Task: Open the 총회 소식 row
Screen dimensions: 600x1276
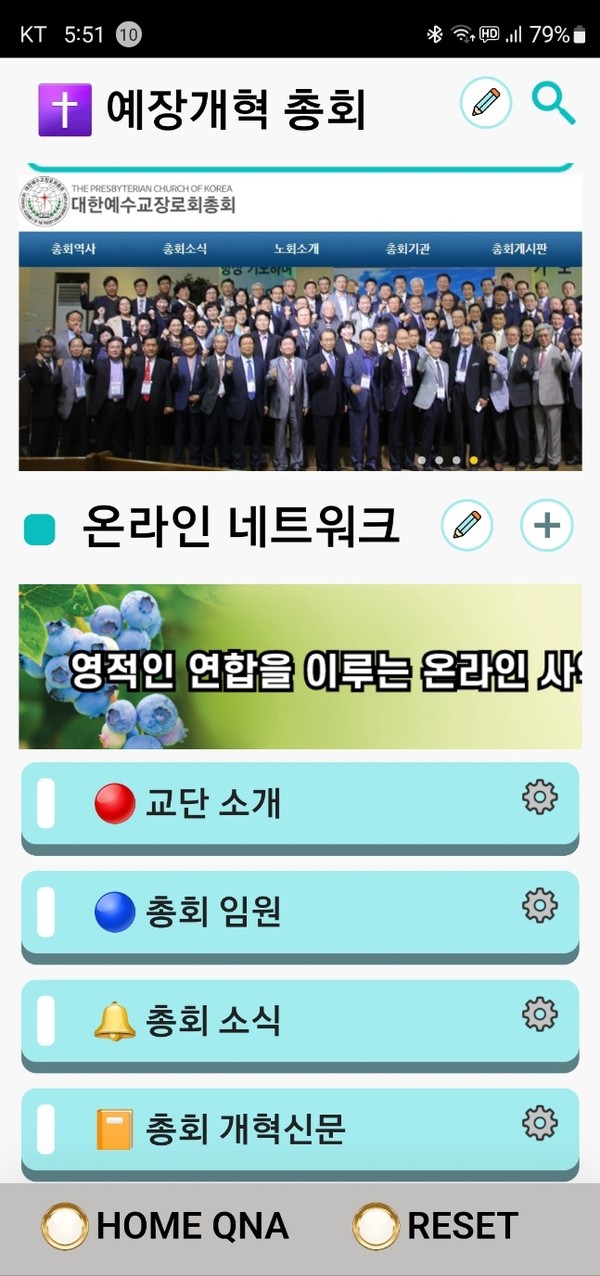Action: [x=280, y=1021]
